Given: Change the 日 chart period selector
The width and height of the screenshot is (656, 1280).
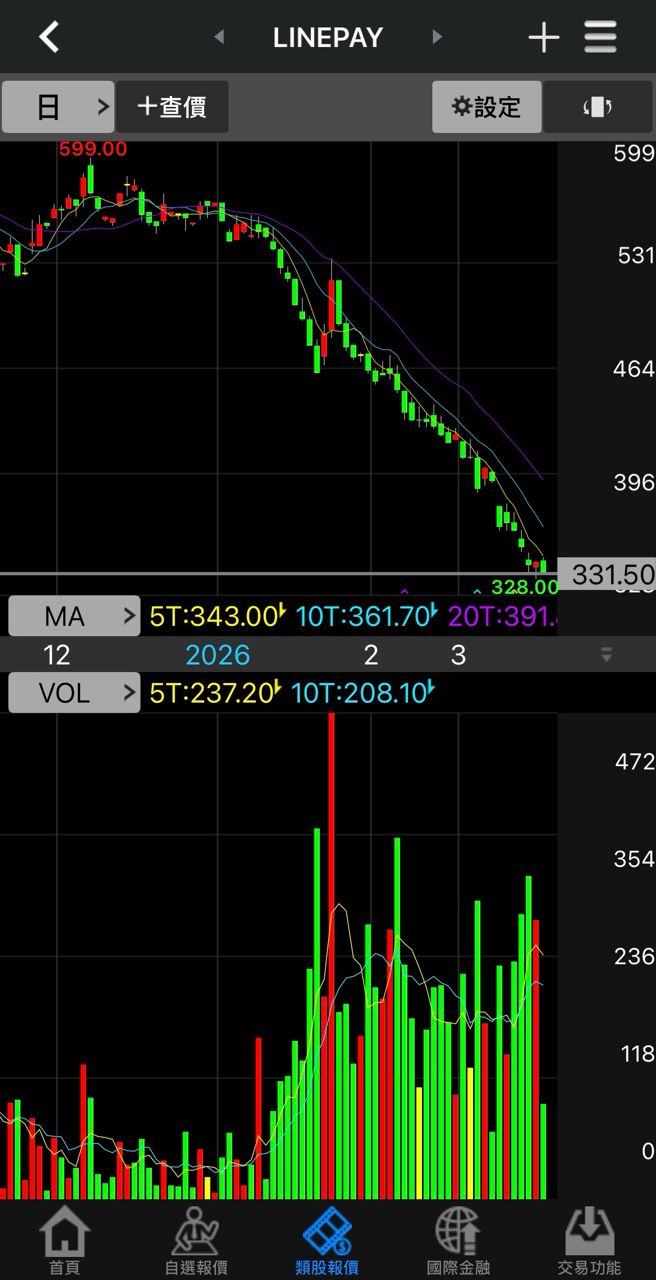Looking at the screenshot, I should (58, 107).
